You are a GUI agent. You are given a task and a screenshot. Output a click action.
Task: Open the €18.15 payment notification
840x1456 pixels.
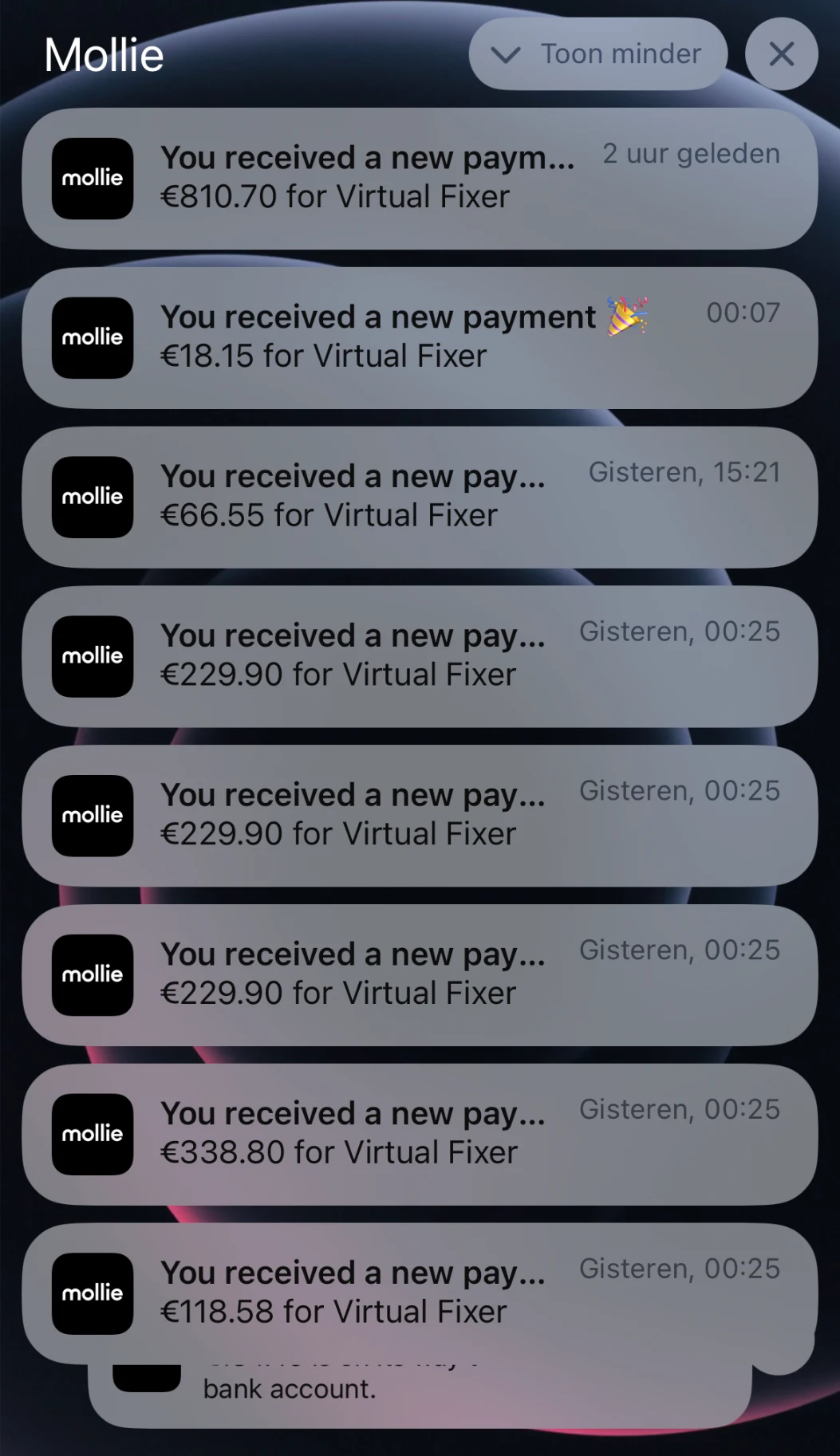tap(420, 337)
